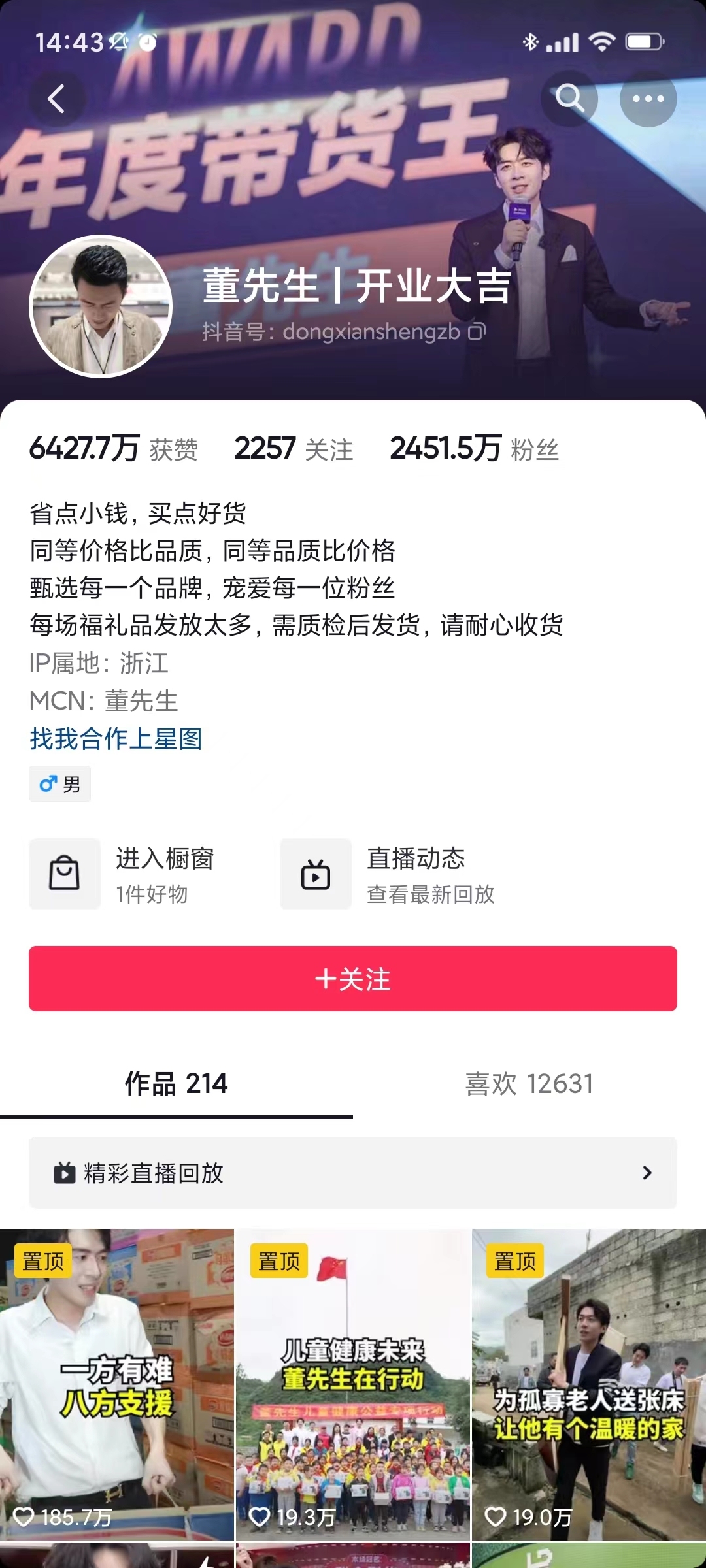
Task: Switch to the 作品 214 tab
Action: click(x=176, y=1084)
